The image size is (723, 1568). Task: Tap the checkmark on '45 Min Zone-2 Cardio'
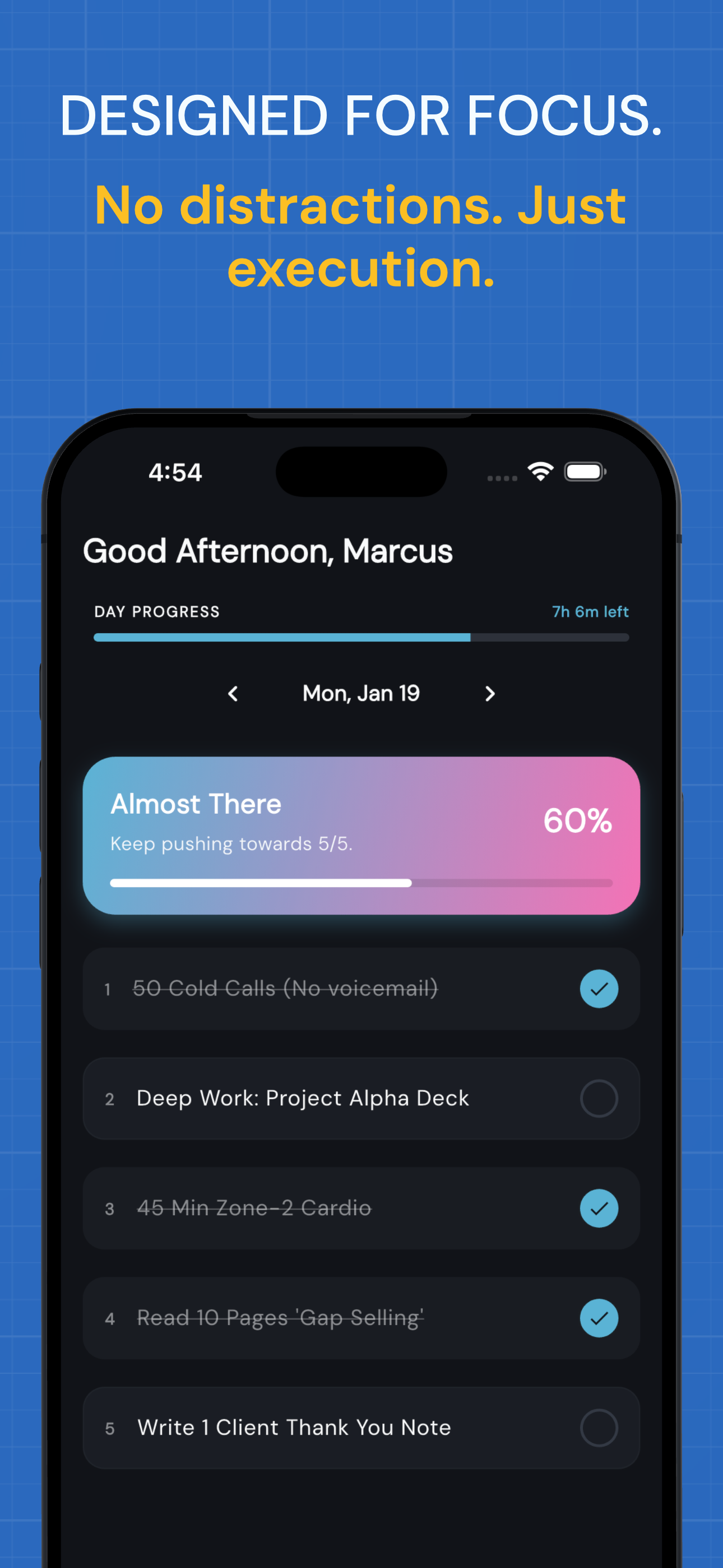(599, 1207)
